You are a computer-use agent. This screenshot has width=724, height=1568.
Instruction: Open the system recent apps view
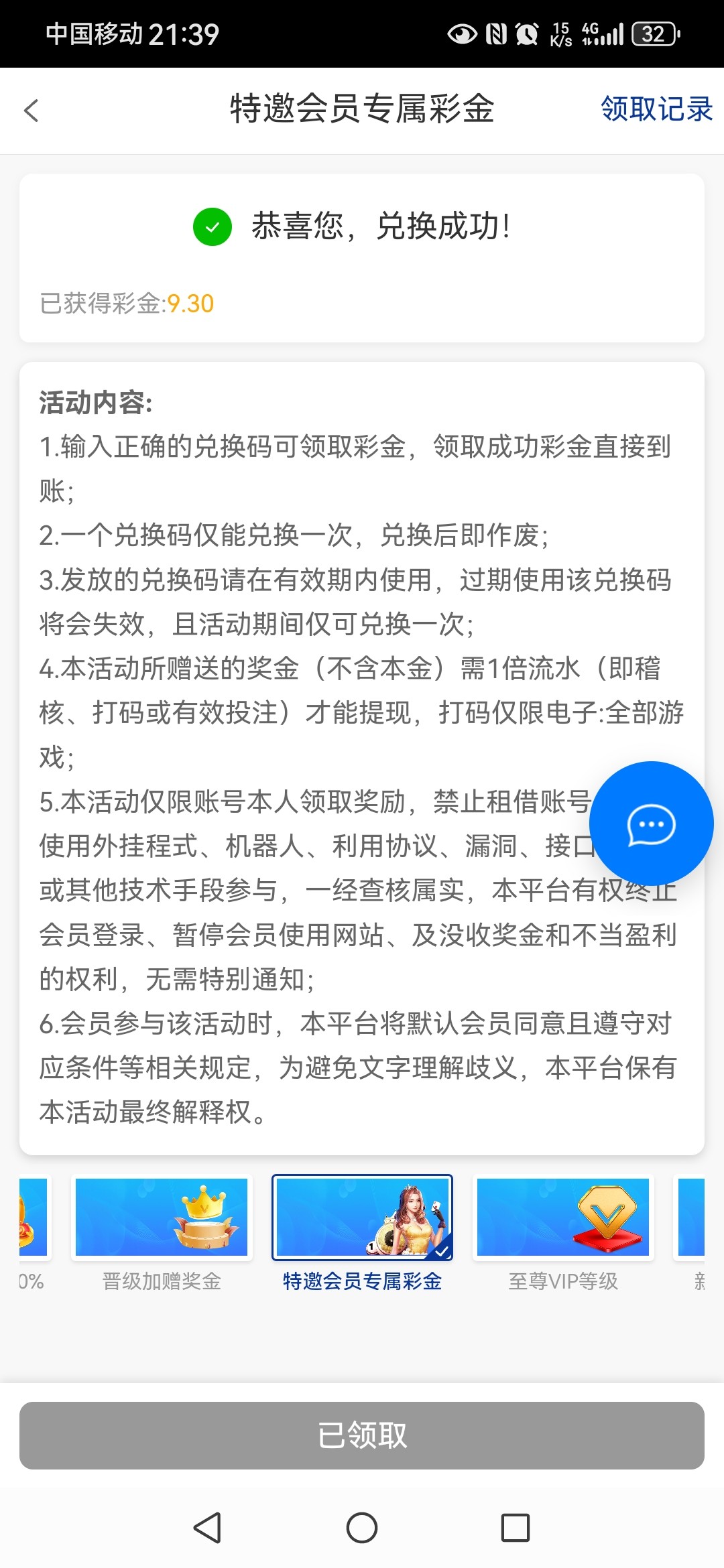point(516,1528)
